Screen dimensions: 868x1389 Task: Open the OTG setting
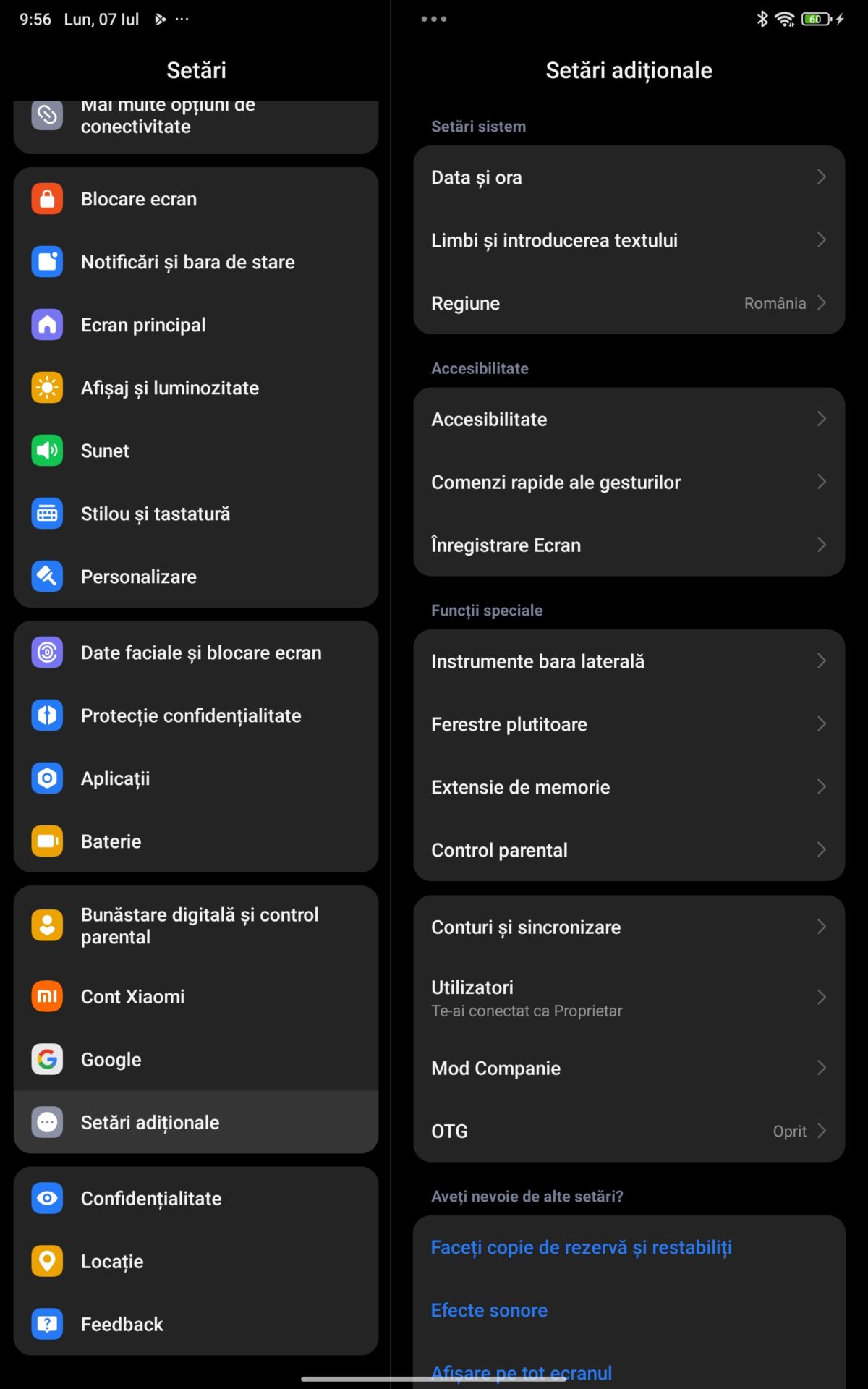click(628, 1131)
